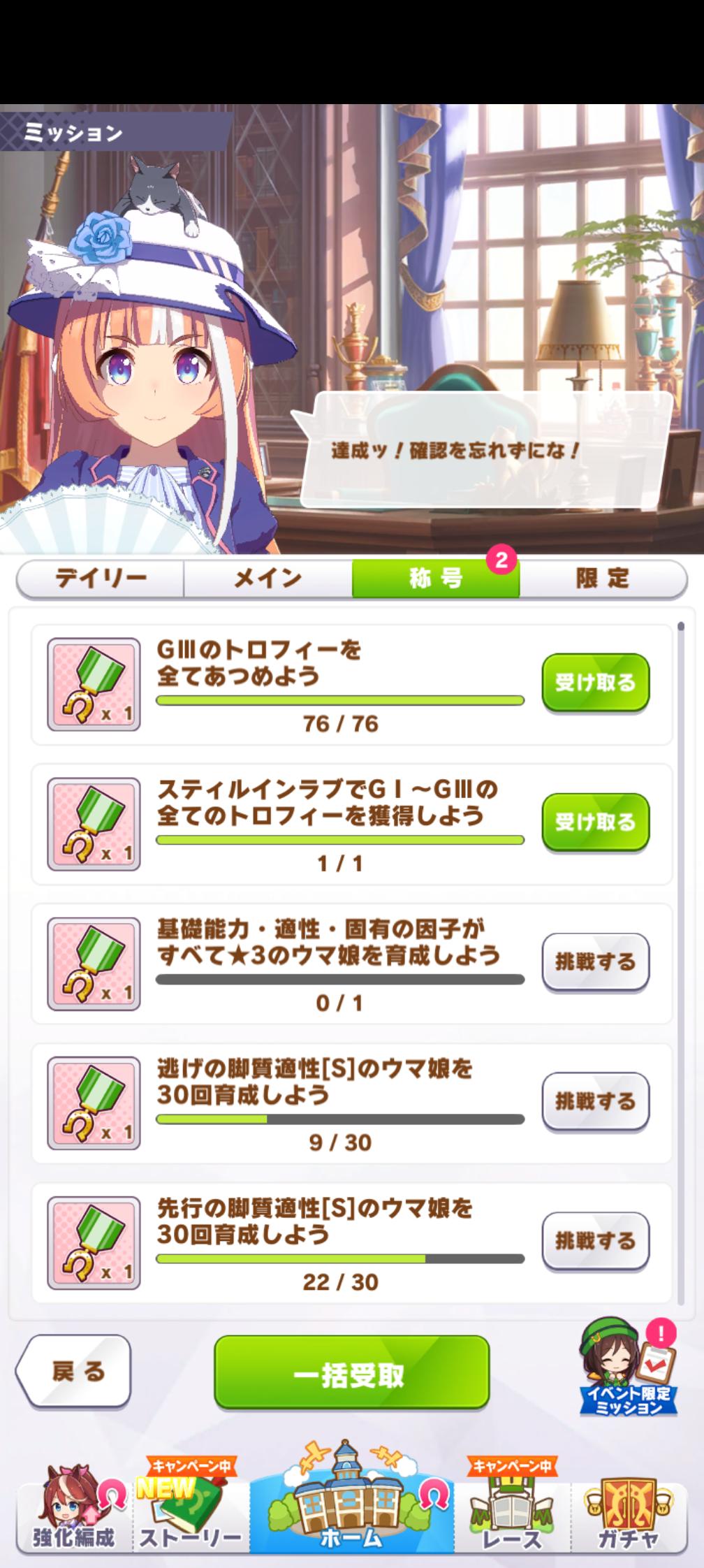Go back with the 戻る button
Screen dimensions: 704x1568
(x=75, y=1371)
